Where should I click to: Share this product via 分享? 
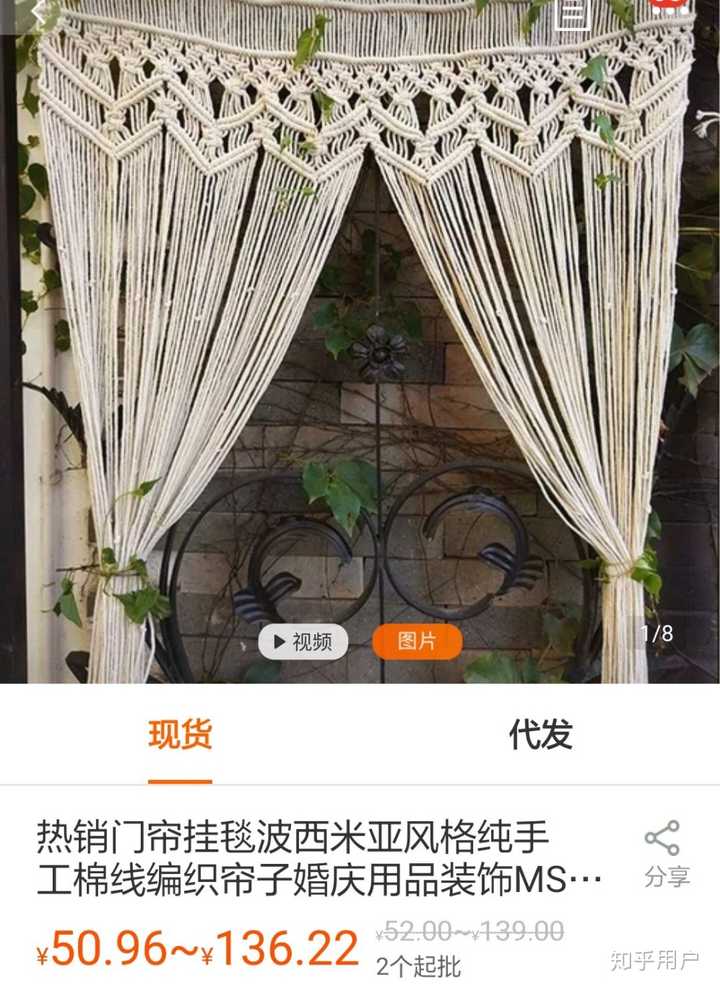(x=666, y=855)
